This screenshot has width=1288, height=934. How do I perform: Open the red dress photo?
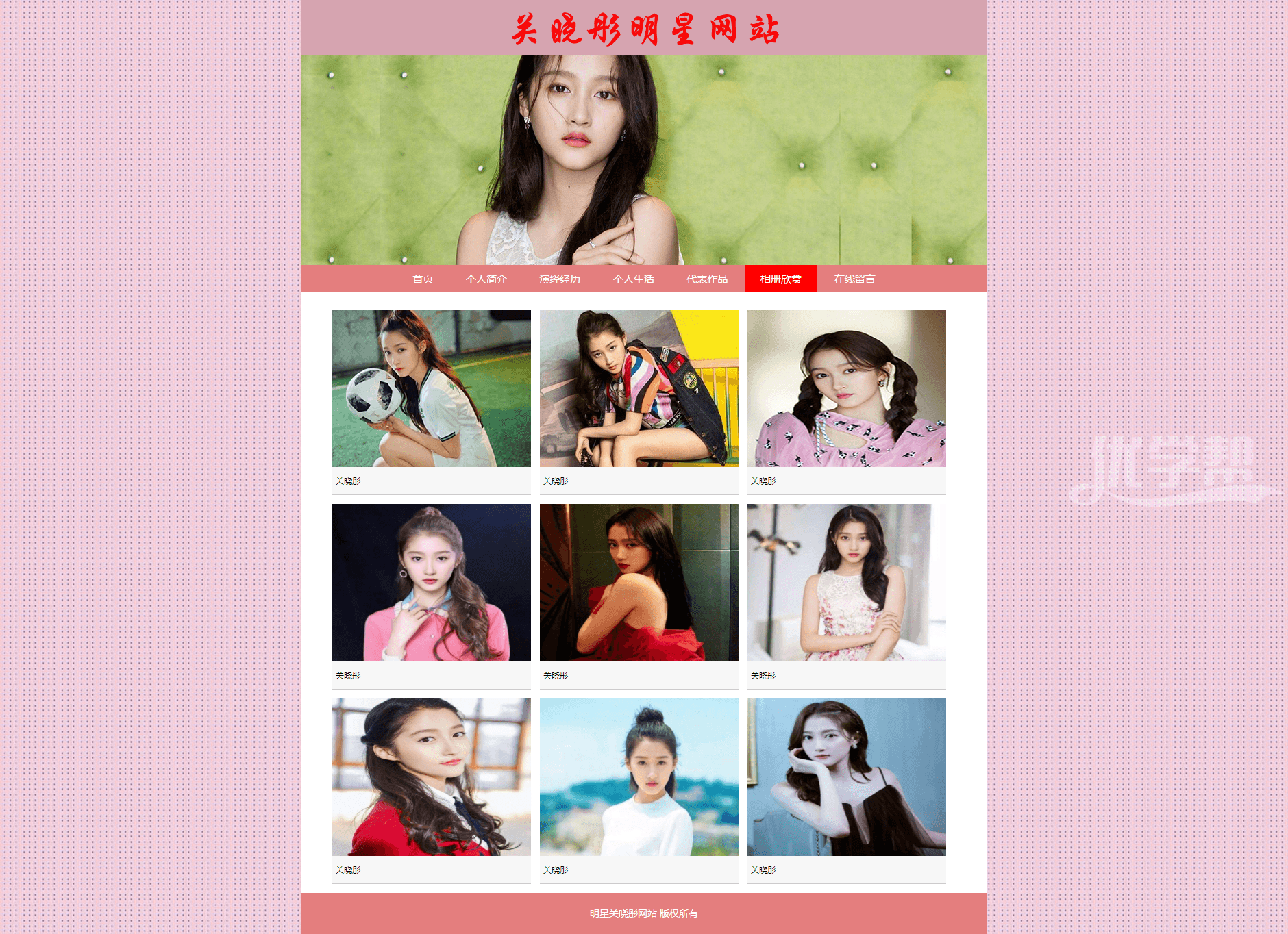[x=639, y=583]
